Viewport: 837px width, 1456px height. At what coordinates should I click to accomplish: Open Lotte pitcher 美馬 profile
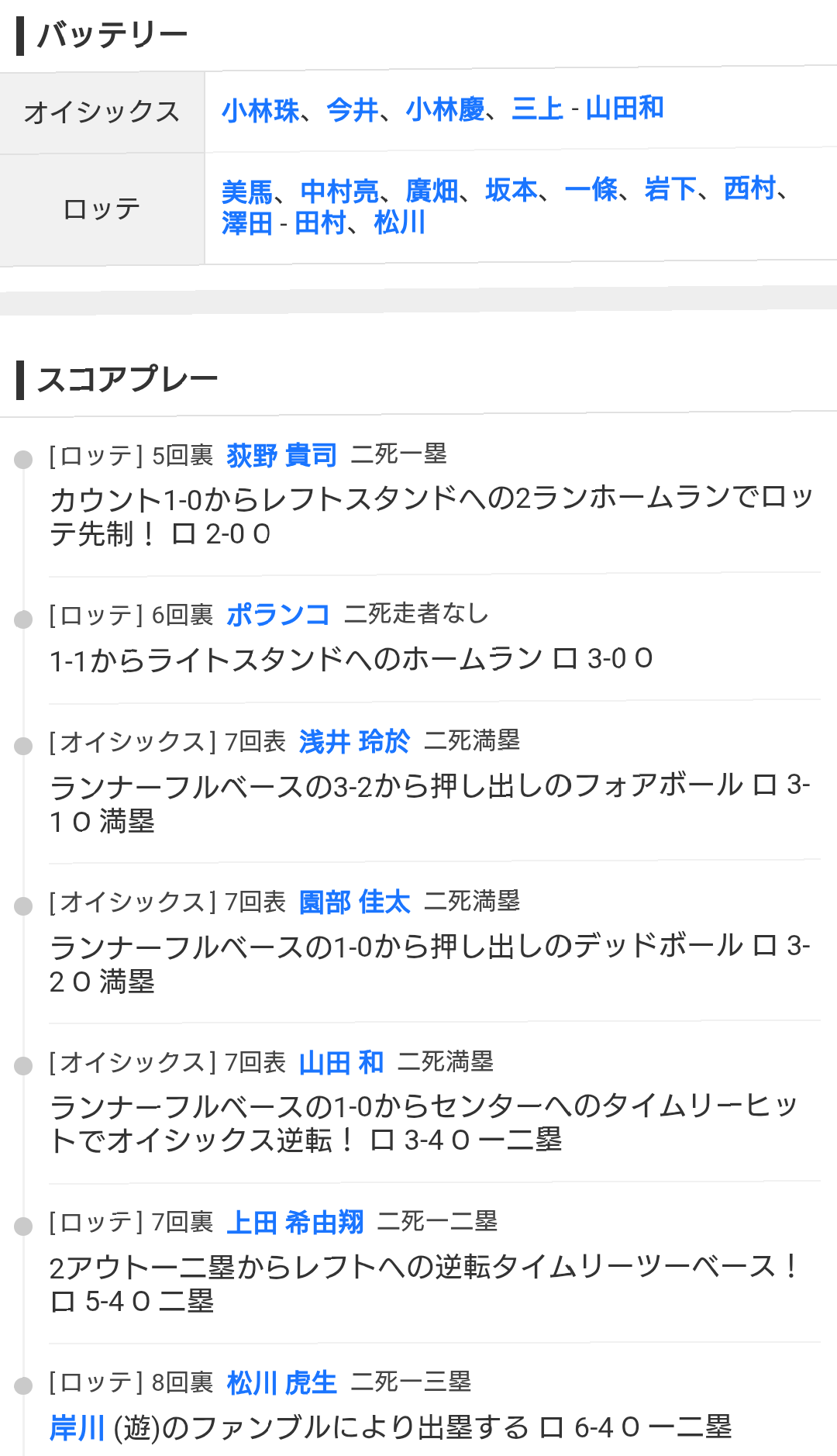247,191
